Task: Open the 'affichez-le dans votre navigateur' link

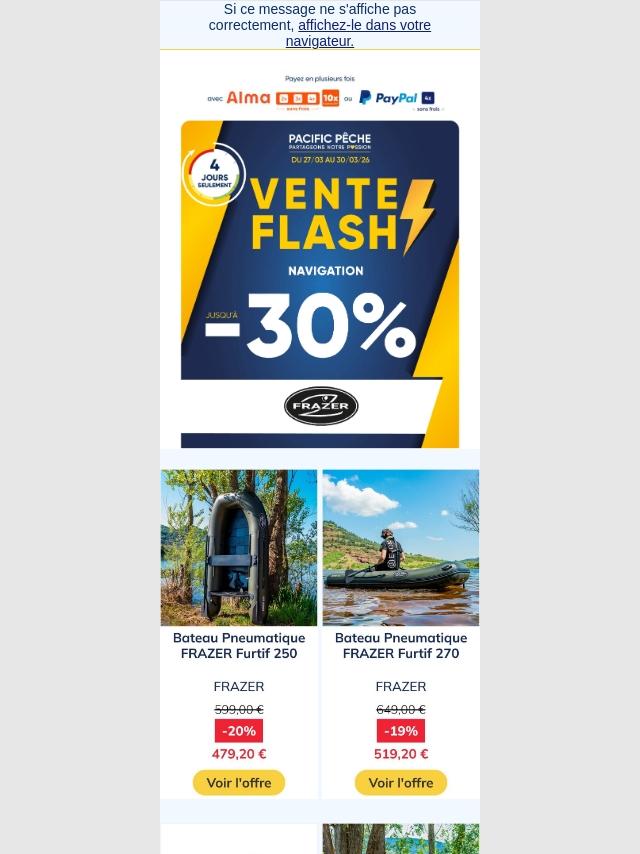Action: coord(364,25)
